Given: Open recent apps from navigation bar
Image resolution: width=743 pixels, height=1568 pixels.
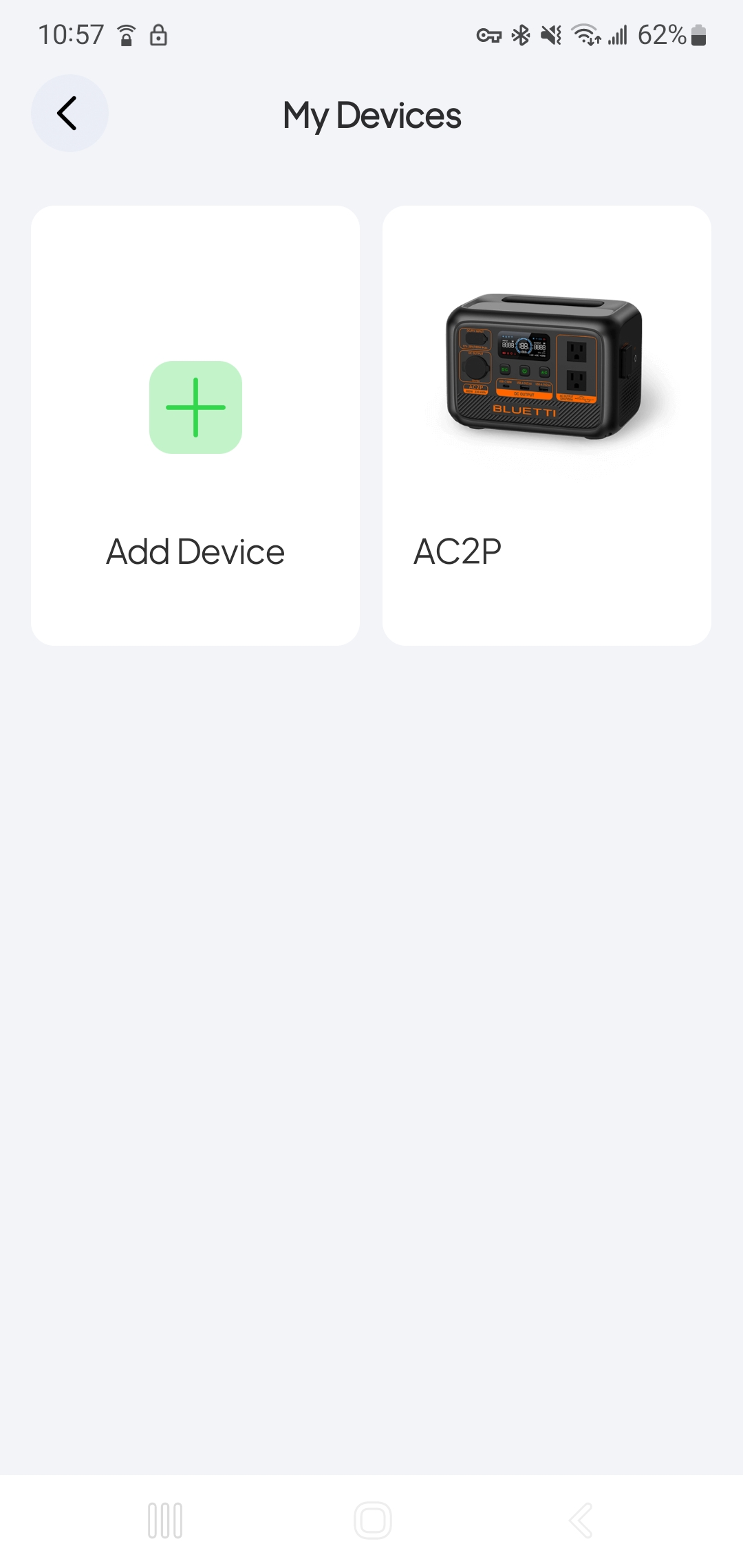Looking at the screenshot, I should pos(165,1520).
